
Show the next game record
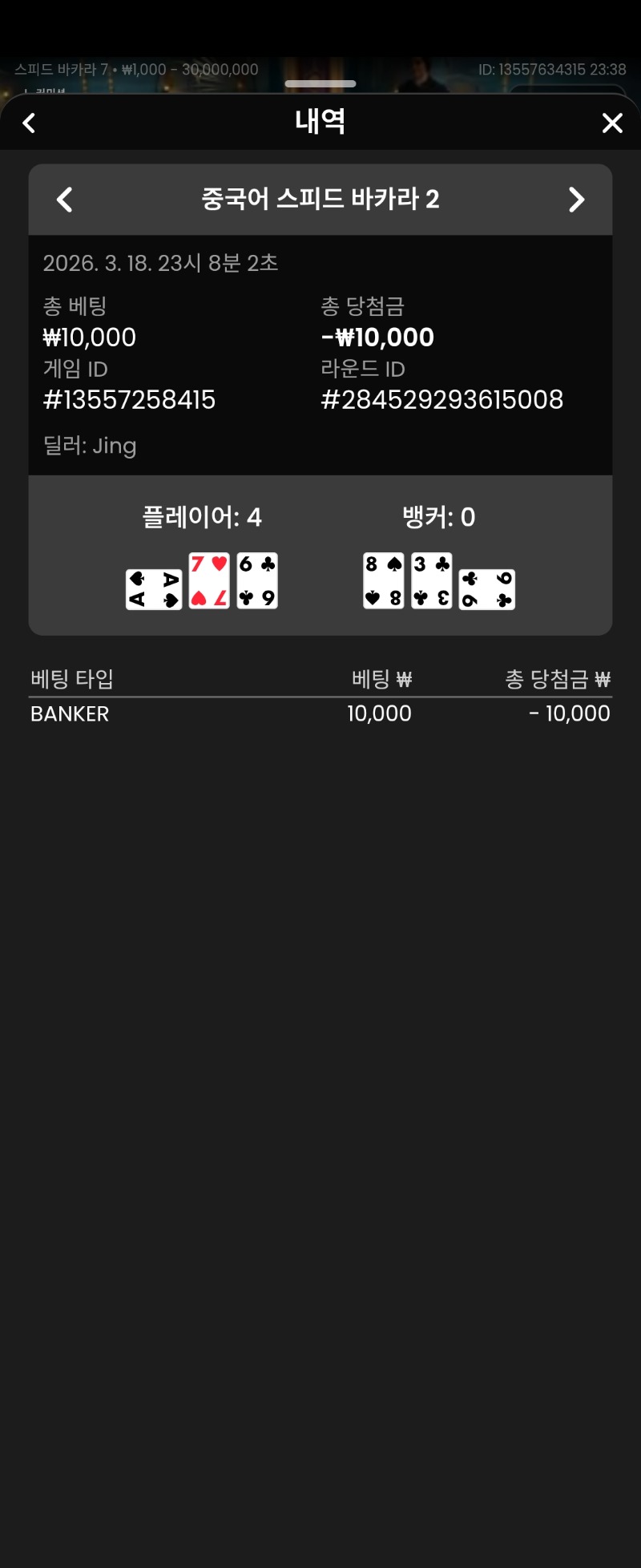coord(576,200)
